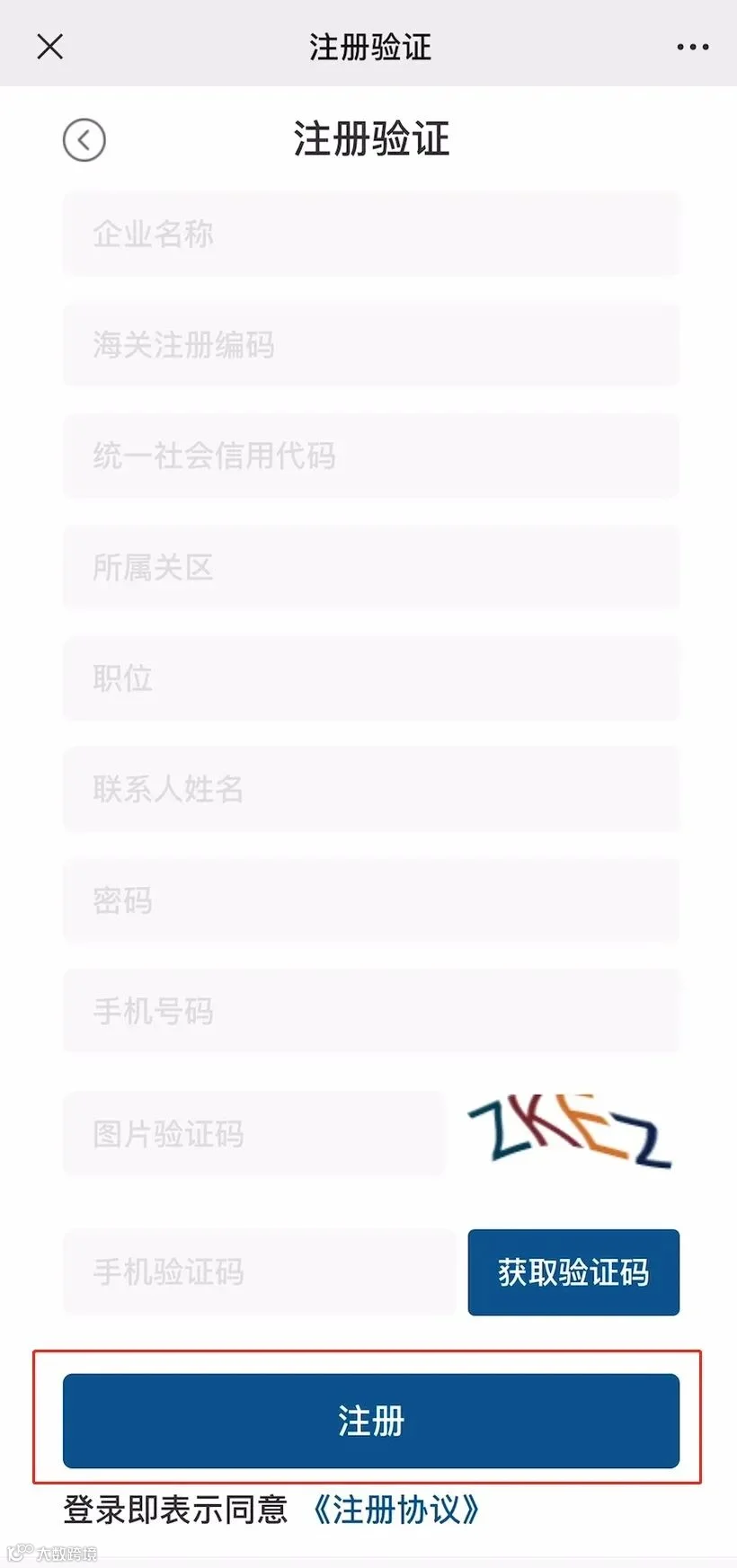Close the page with the X icon

click(50, 47)
